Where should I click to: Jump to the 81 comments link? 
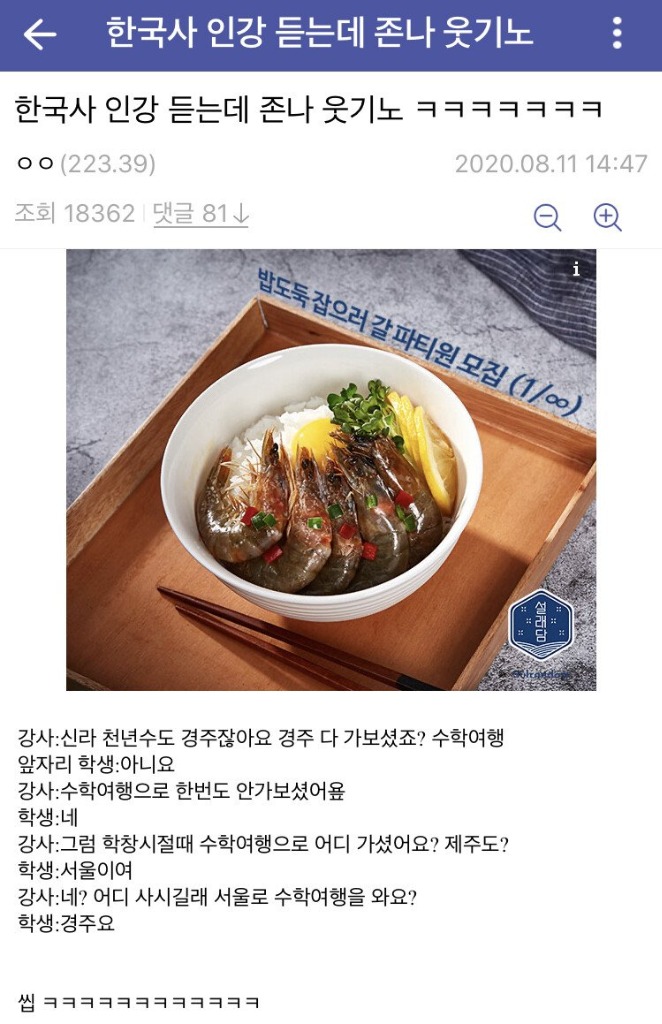[x=200, y=213]
